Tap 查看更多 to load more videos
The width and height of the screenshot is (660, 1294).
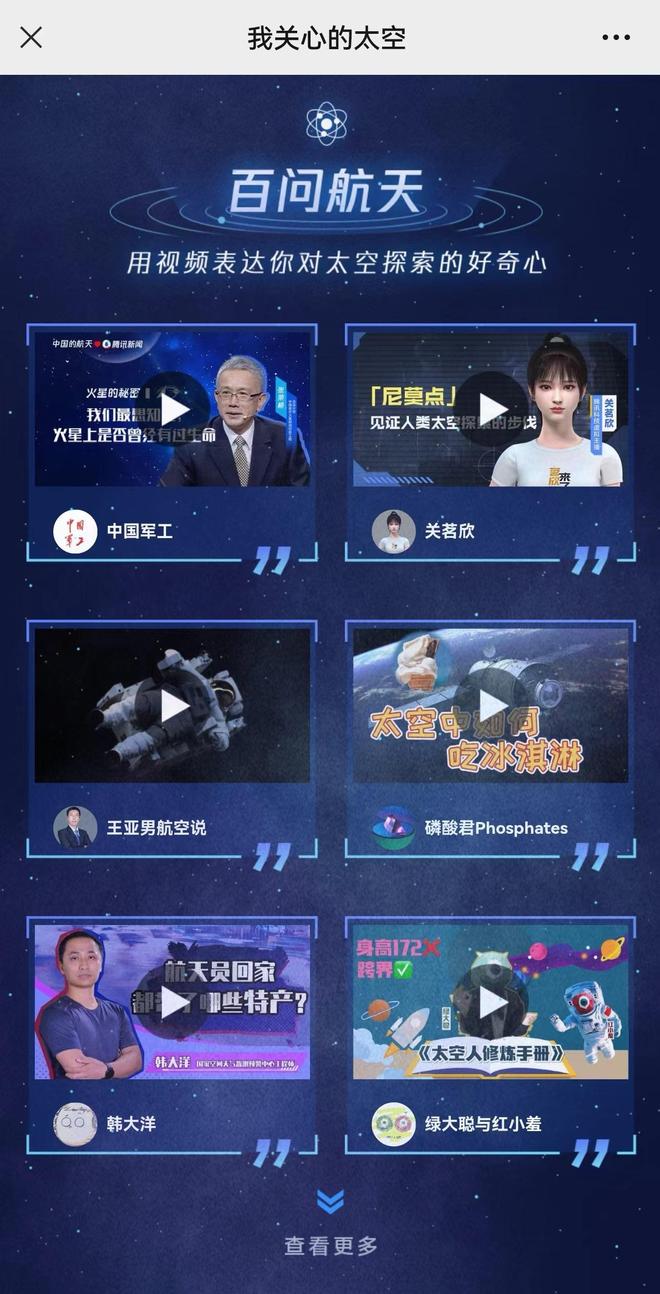pyautogui.click(x=330, y=1245)
